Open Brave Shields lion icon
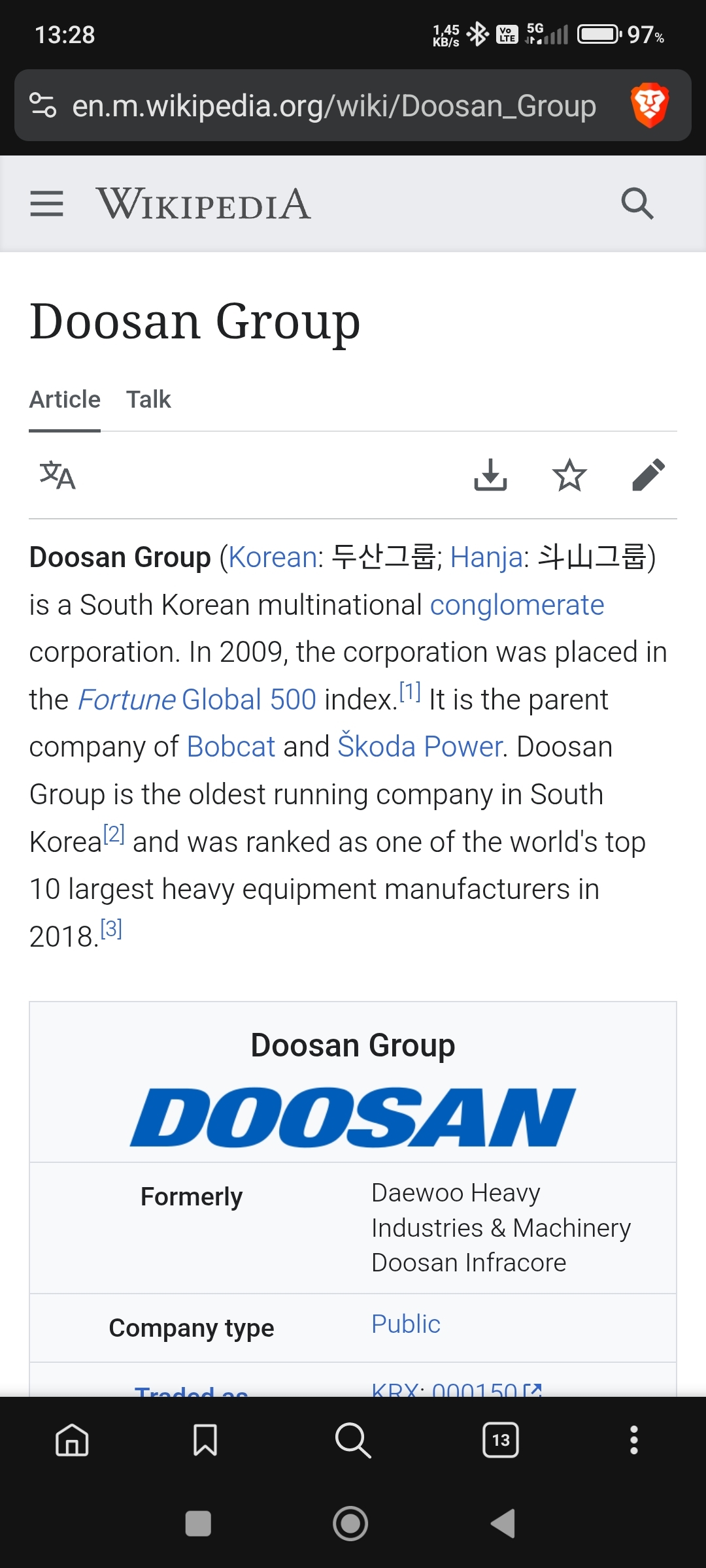The width and height of the screenshot is (706, 1568). [649, 105]
